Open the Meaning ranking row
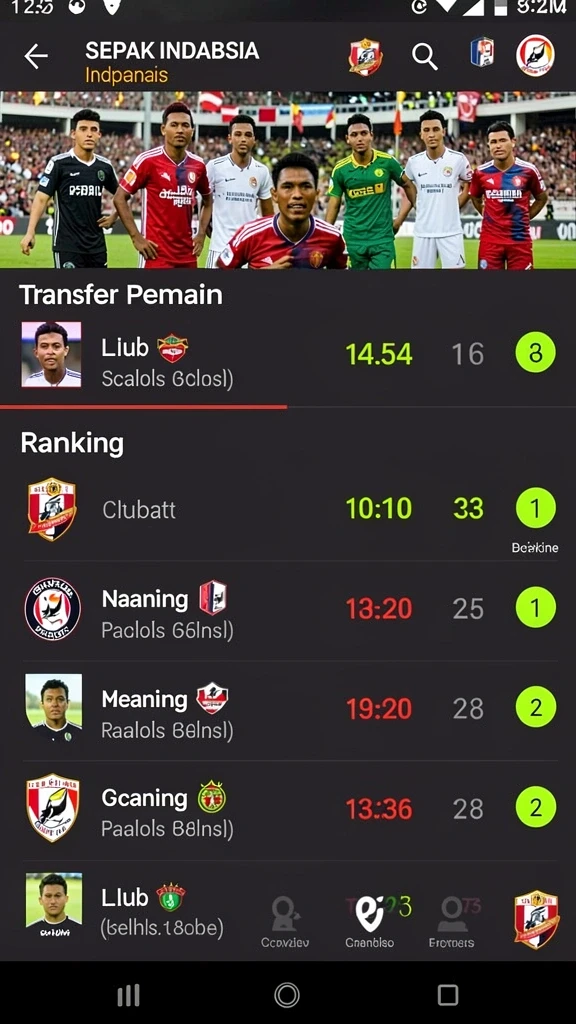 (x=288, y=709)
